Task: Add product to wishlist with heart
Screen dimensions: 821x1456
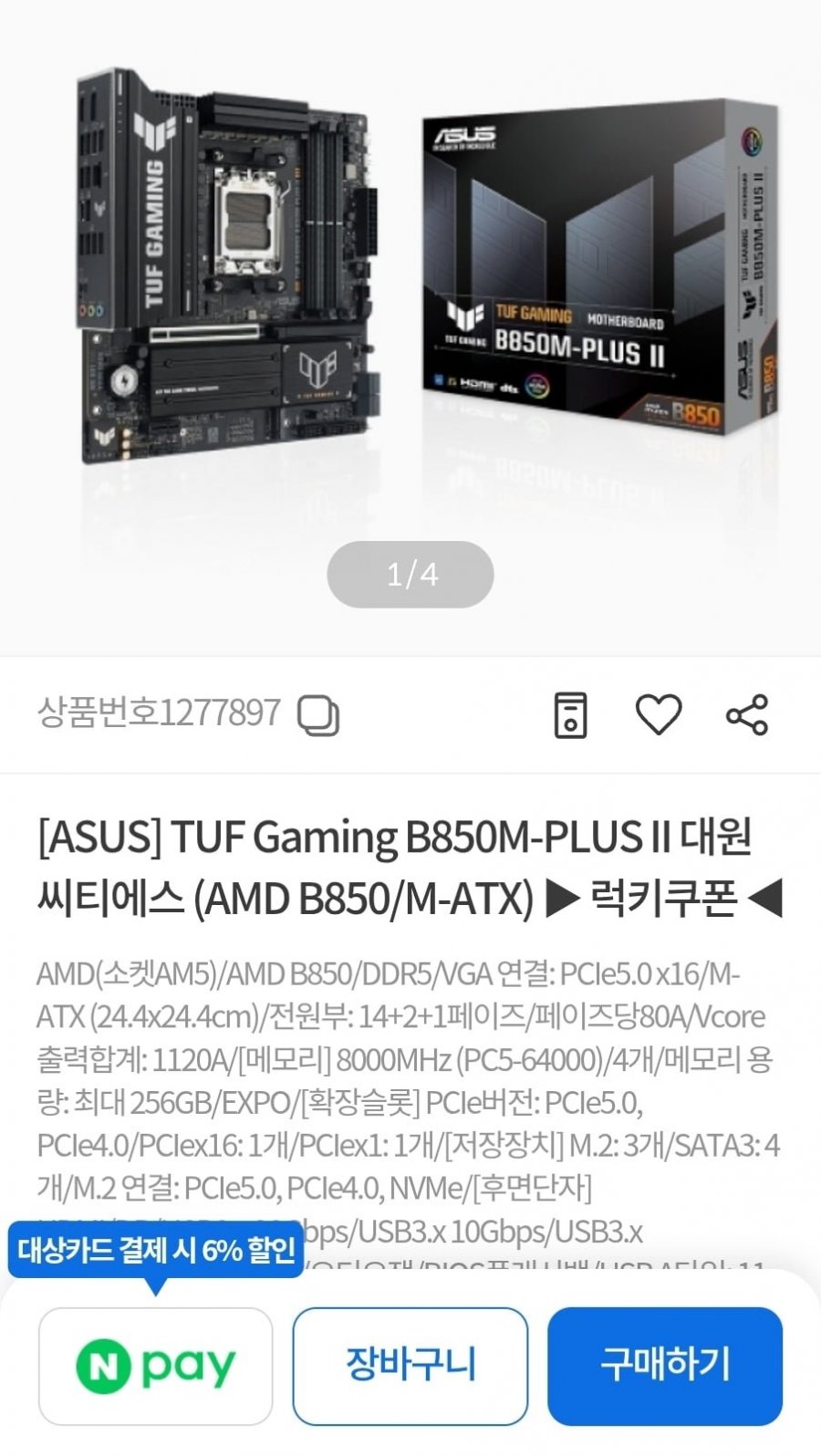Action: 658,714
